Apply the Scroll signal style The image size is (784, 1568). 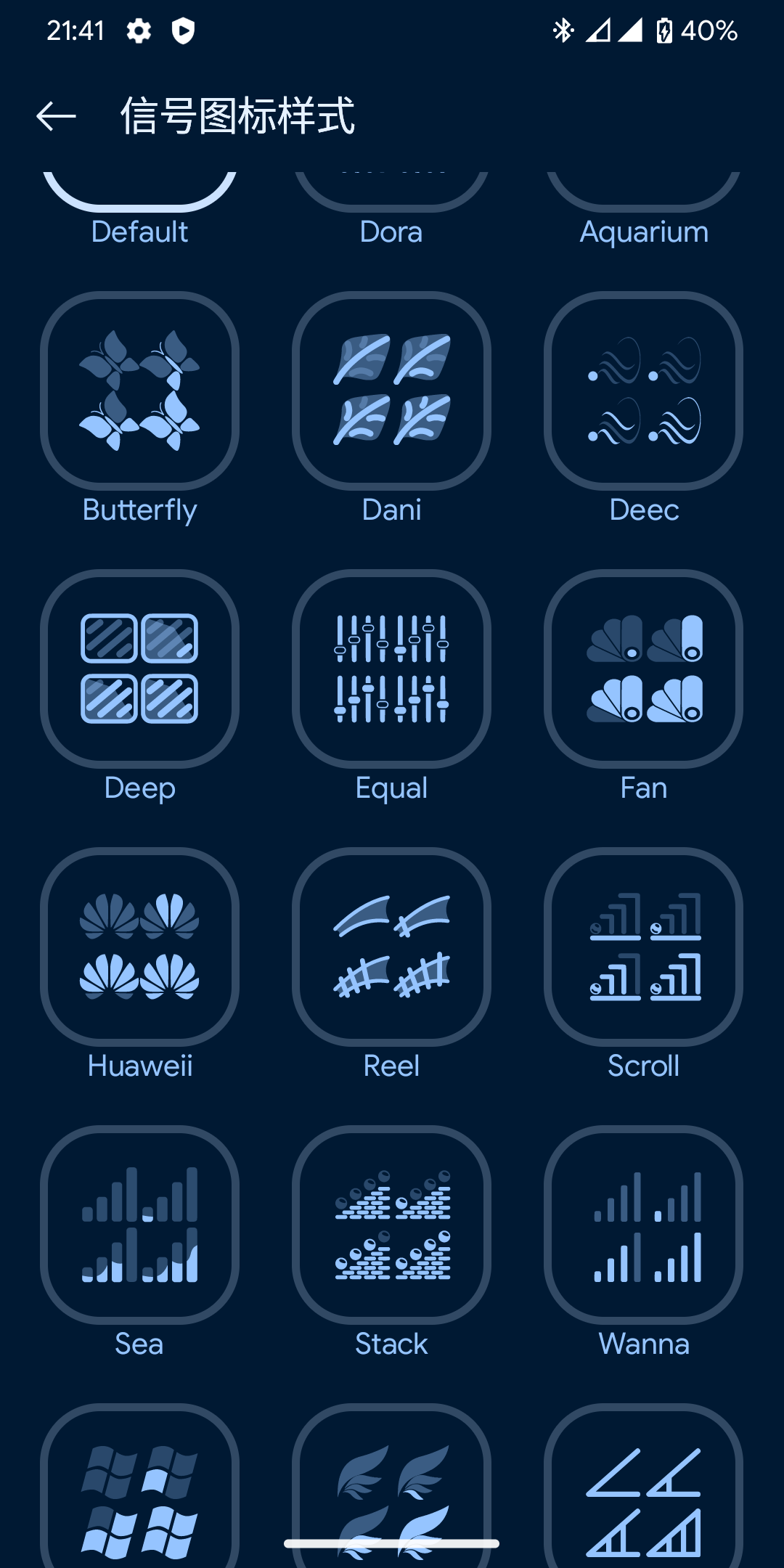(x=643, y=947)
